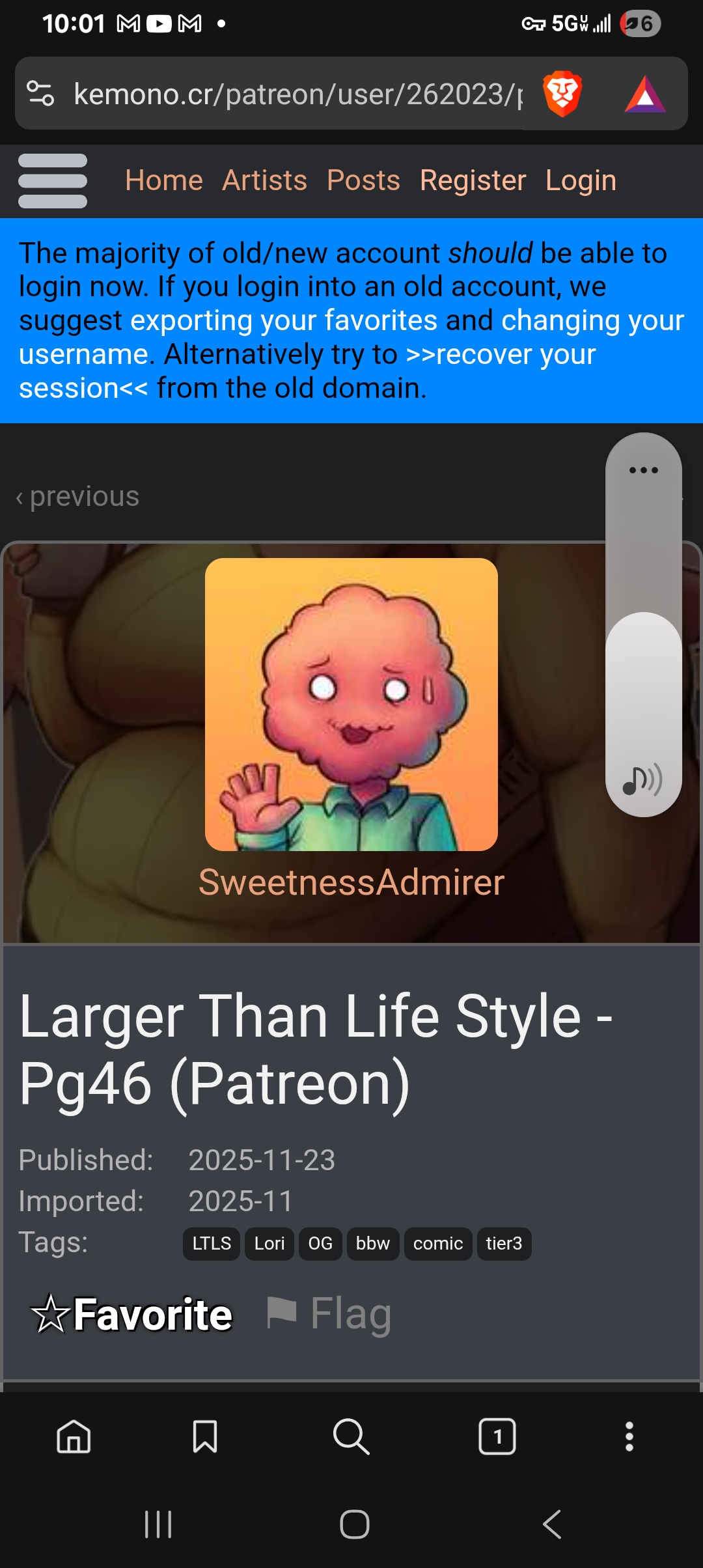The height and width of the screenshot is (1568, 703).
Task: Select the comic tag chip
Action: coord(438,1244)
